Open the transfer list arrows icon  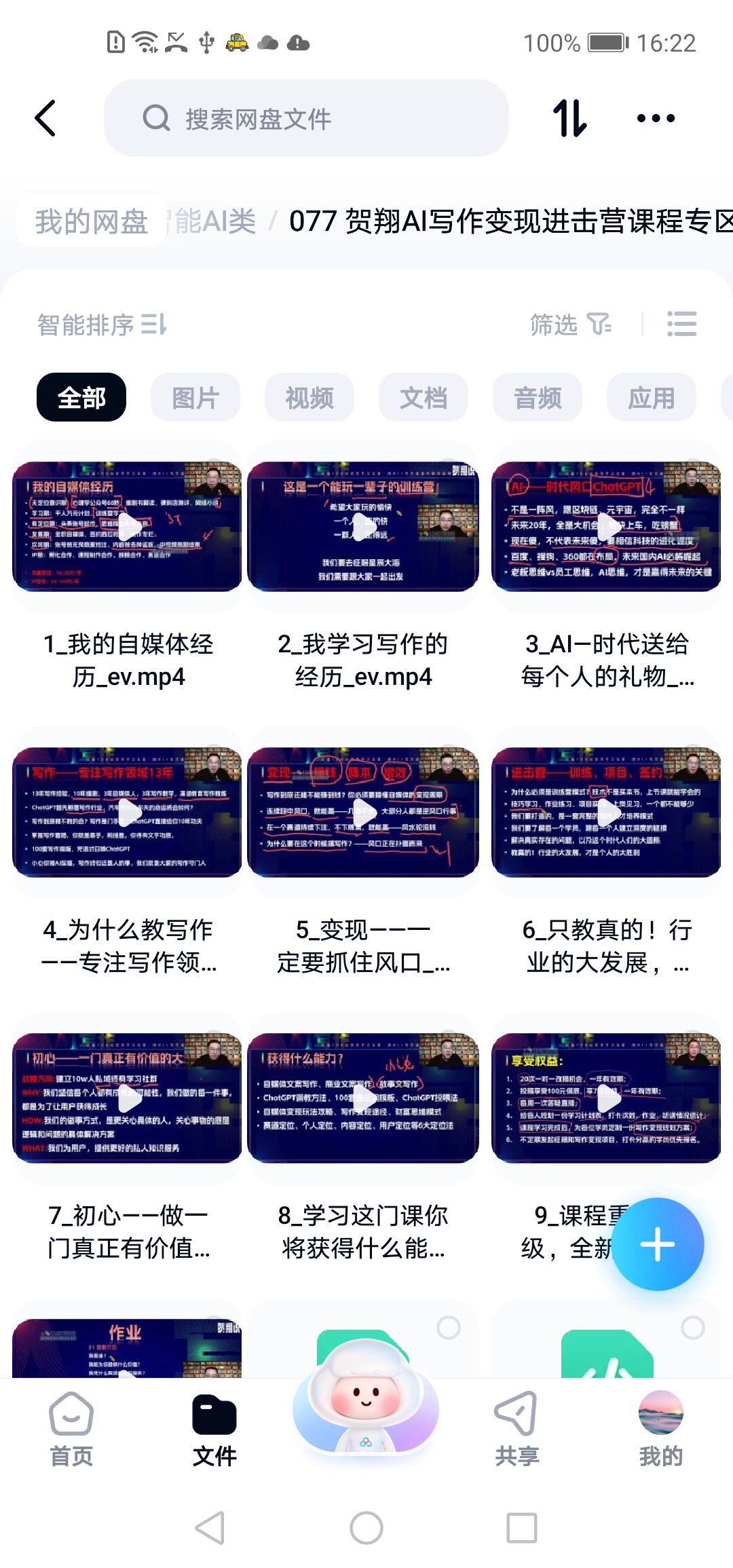click(569, 119)
